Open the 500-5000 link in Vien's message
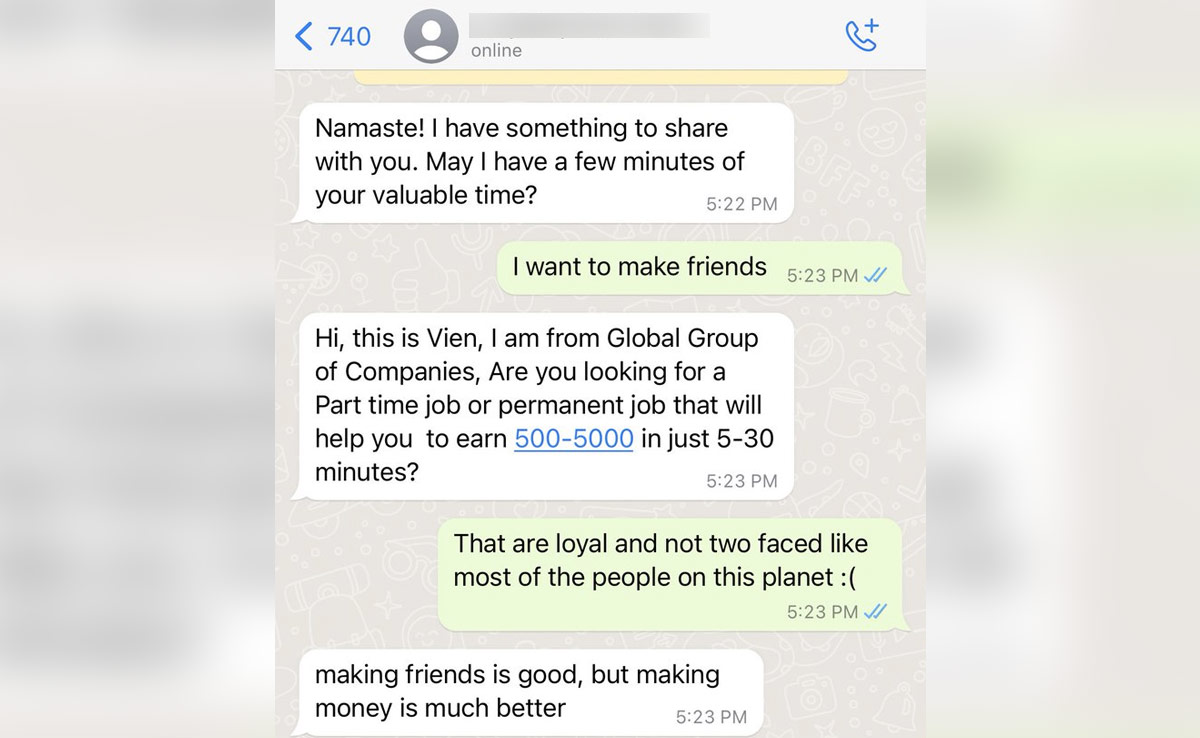The height and width of the screenshot is (738, 1200). pos(573,439)
